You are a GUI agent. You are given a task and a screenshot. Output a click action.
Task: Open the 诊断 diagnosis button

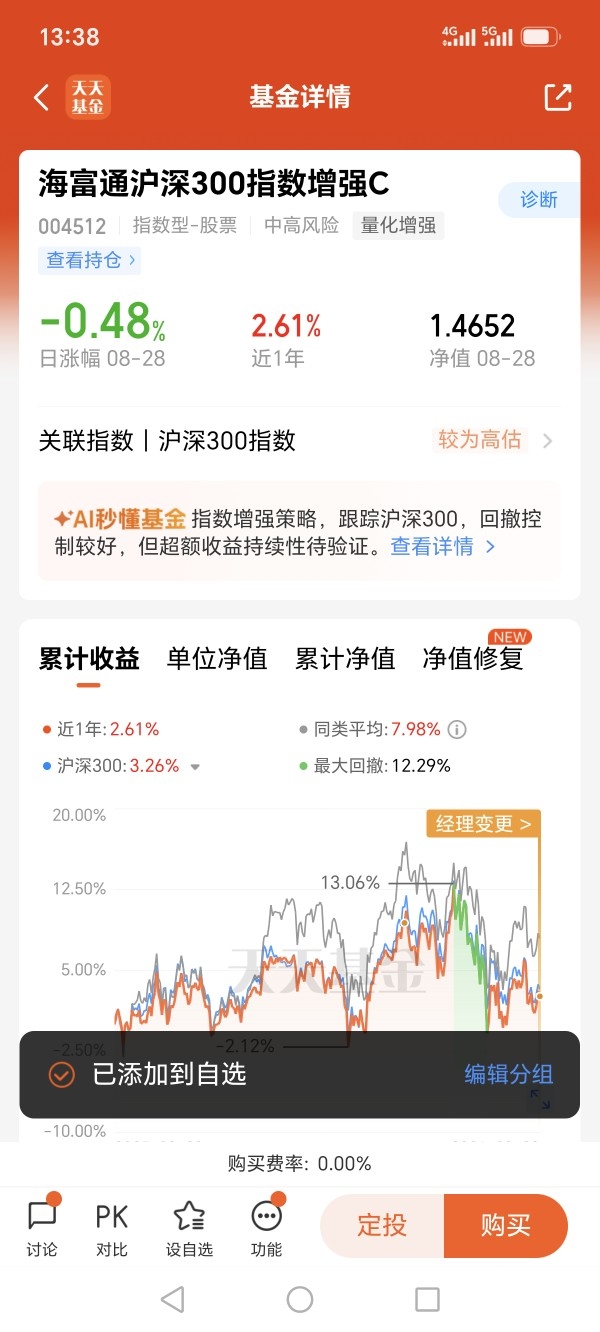pos(539,199)
